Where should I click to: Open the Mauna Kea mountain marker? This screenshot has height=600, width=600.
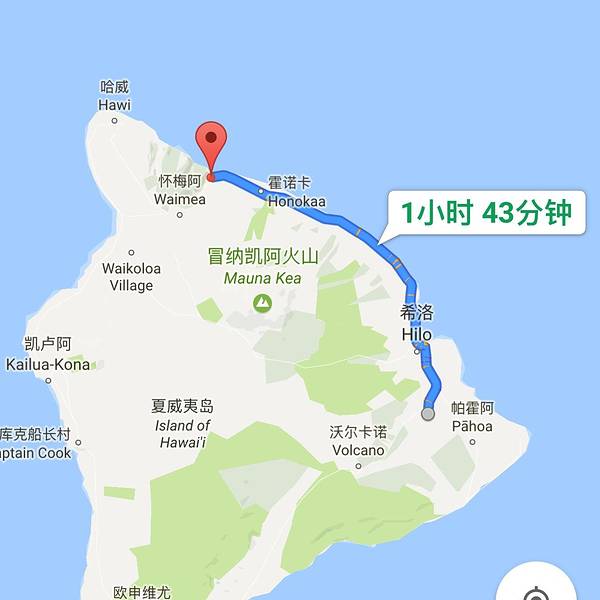tap(262, 302)
